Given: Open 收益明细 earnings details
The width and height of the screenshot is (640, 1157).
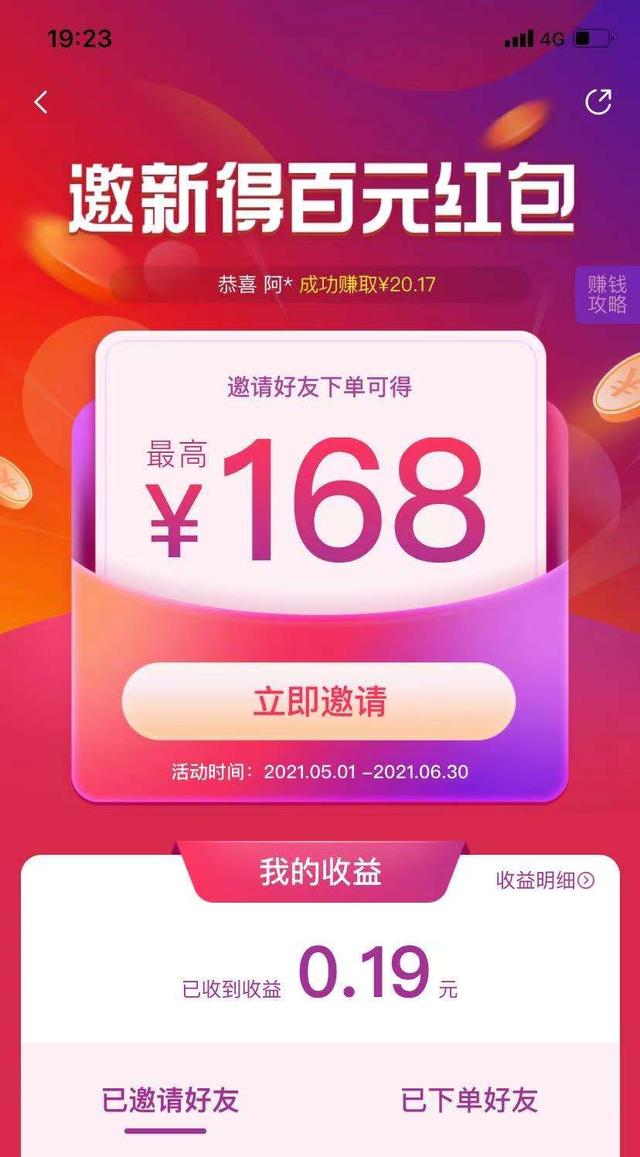Looking at the screenshot, I should click(x=545, y=880).
